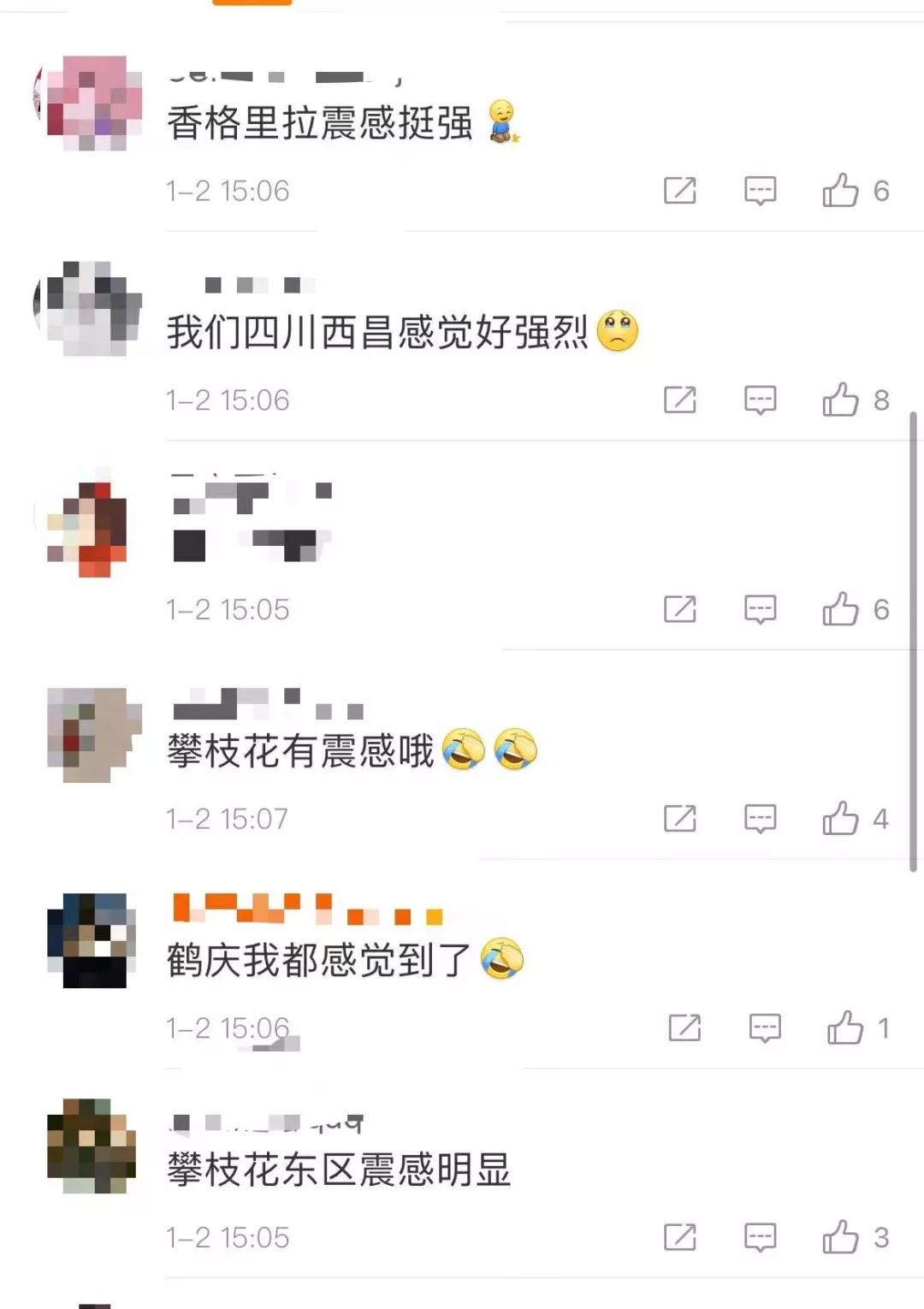
Task: Open avatar of 攀枝花东区震感明显 commenter
Action: (x=92, y=1146)
